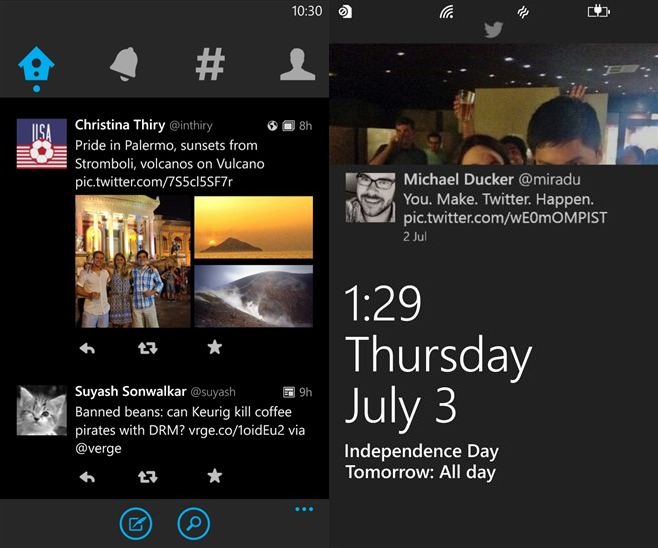Screen dimensions: 658x548
Task: Retweet Suyash Sonwalkar's Keurig tweet
Action: [x=147, y=476]
